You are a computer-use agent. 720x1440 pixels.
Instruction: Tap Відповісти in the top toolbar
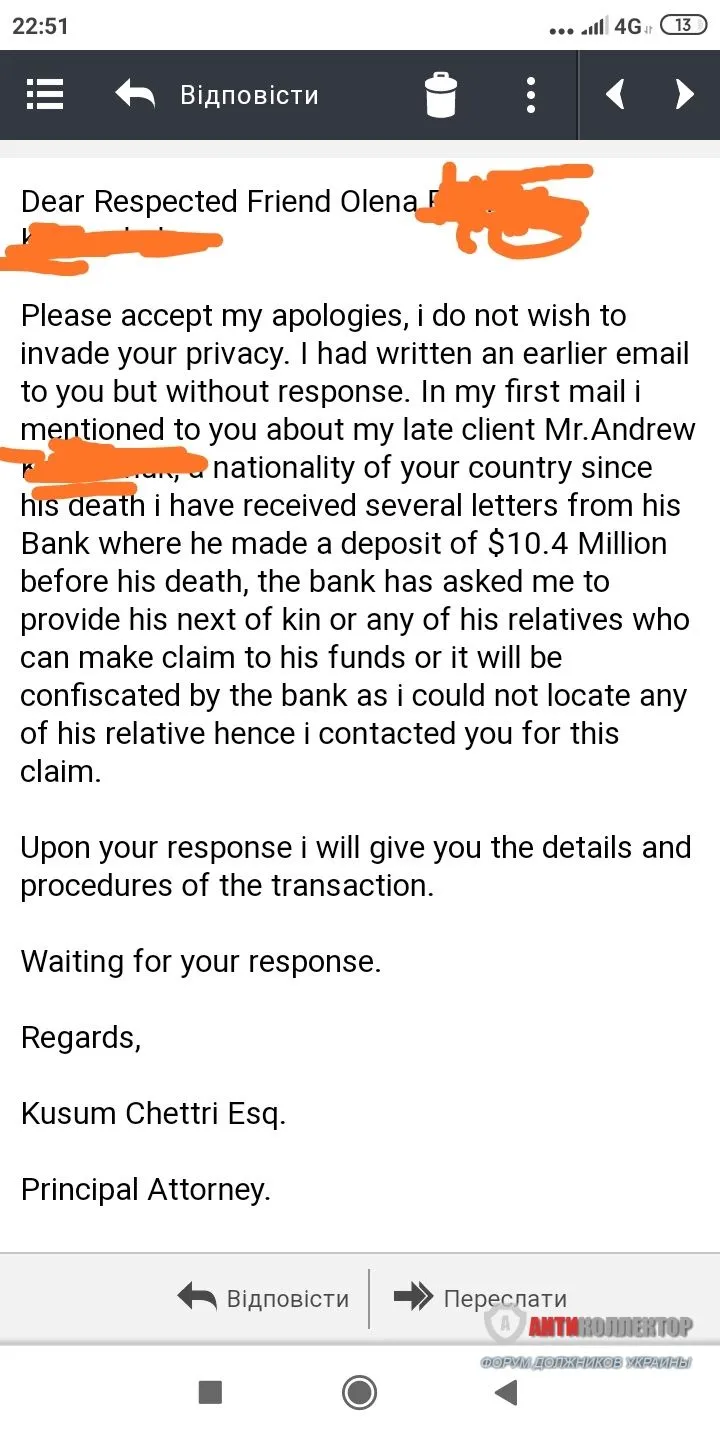pyautogui.click(x=217, y=95)
